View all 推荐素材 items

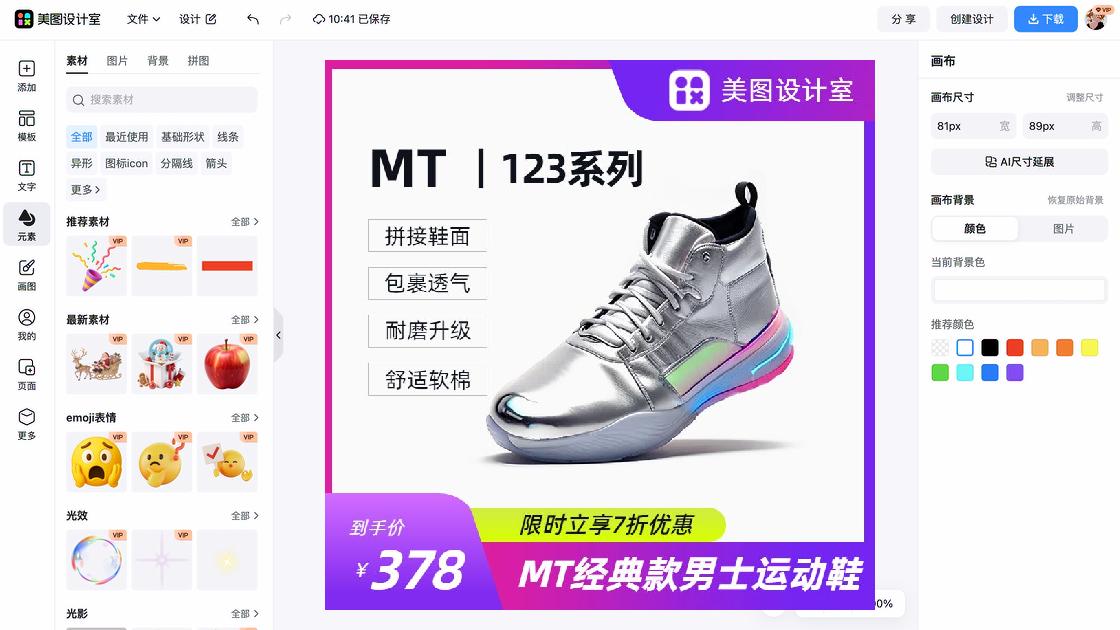tap(245, 222)
